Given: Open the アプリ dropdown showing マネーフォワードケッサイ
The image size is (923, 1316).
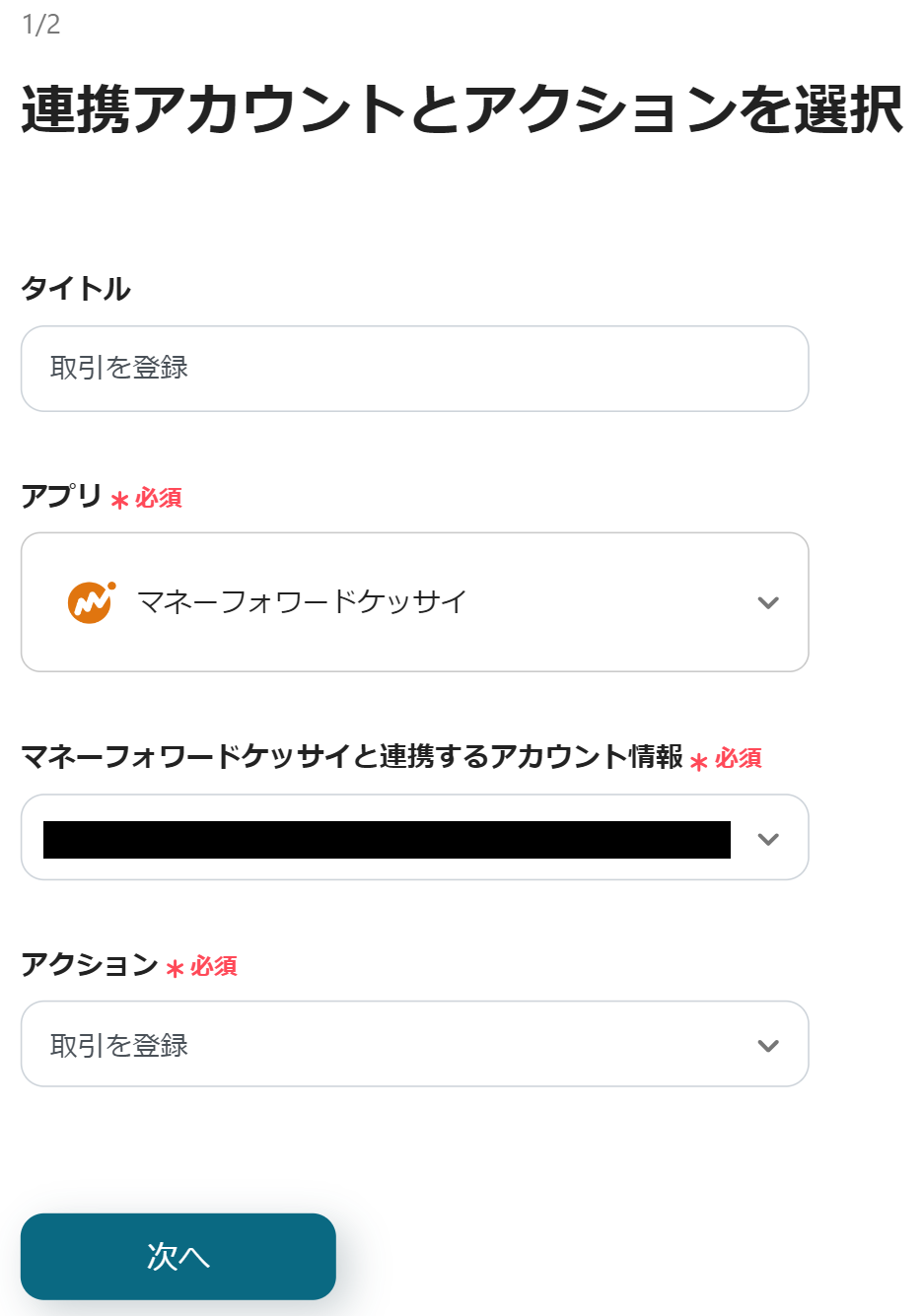Looking at the screenshot, I should 414,602.
